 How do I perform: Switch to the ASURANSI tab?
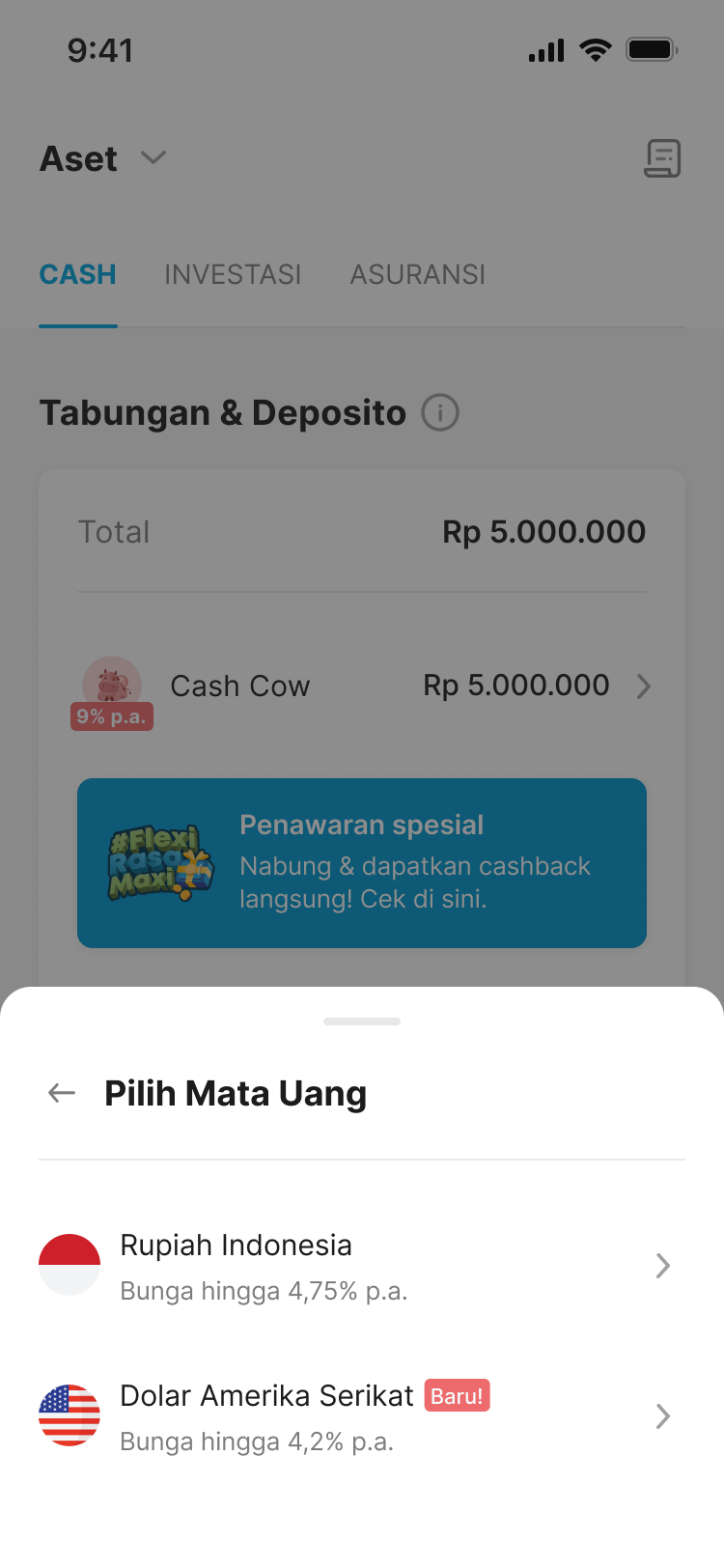tap(417, 274)
